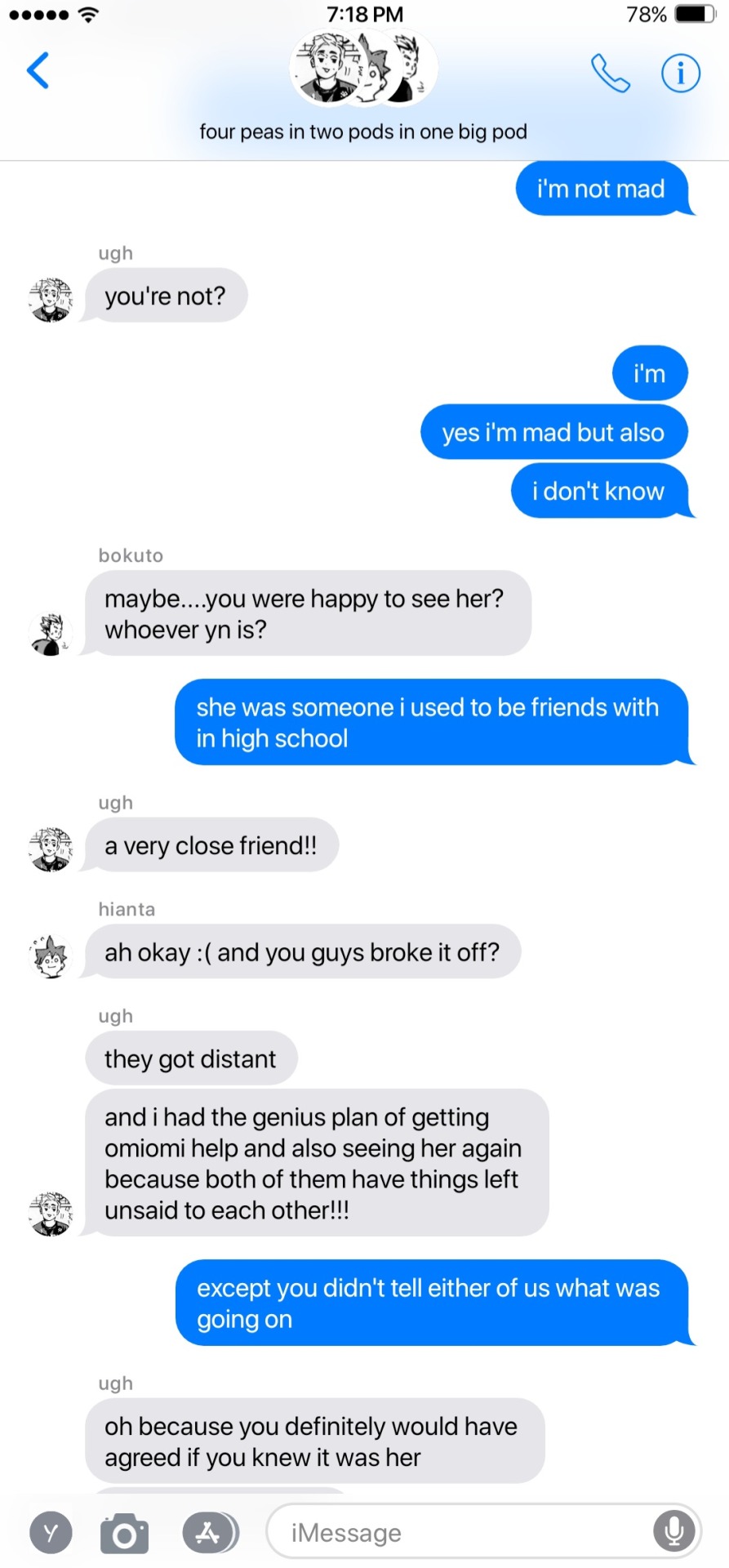Open the camera to attach a photo
The height and width of the screenshot is (1568, 729).
pos(124,1533)
